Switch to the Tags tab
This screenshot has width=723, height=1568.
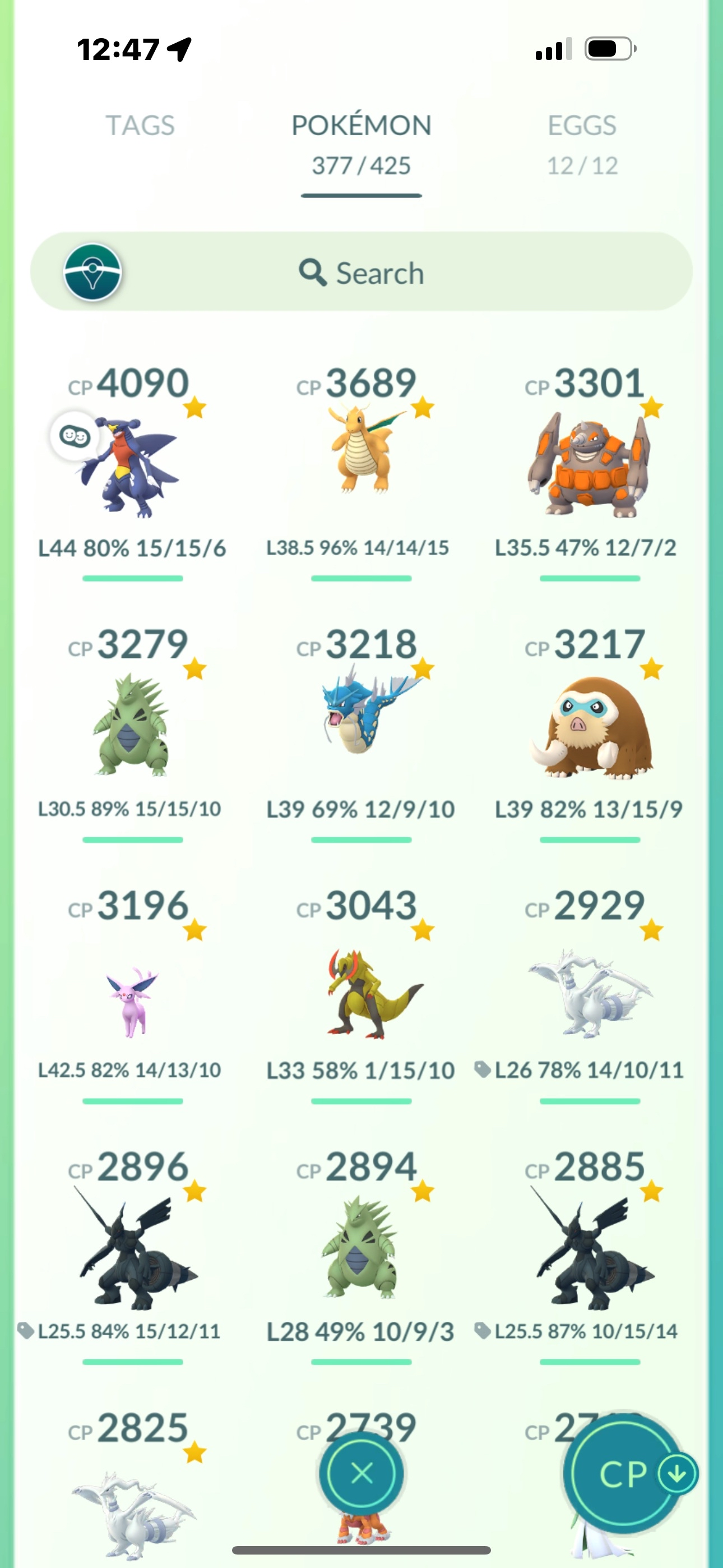click(x=140, y=126)
